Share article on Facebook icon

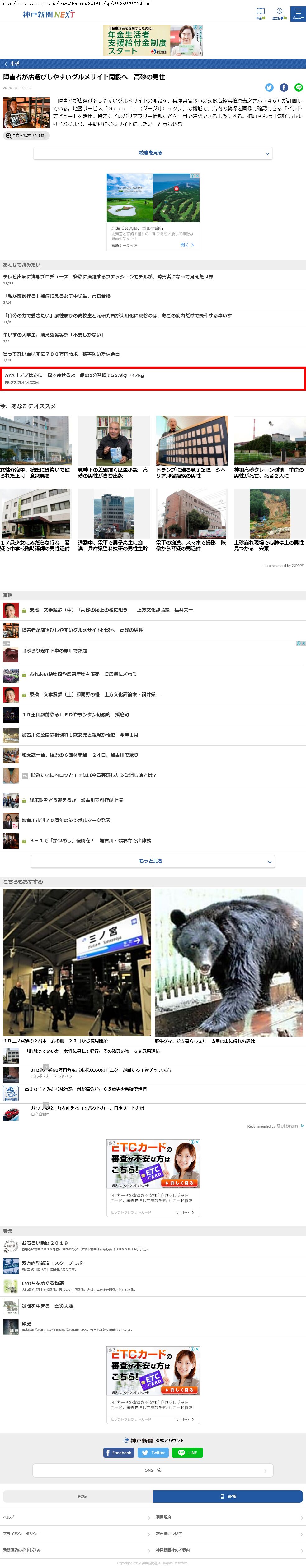click(x=284, y=88)
